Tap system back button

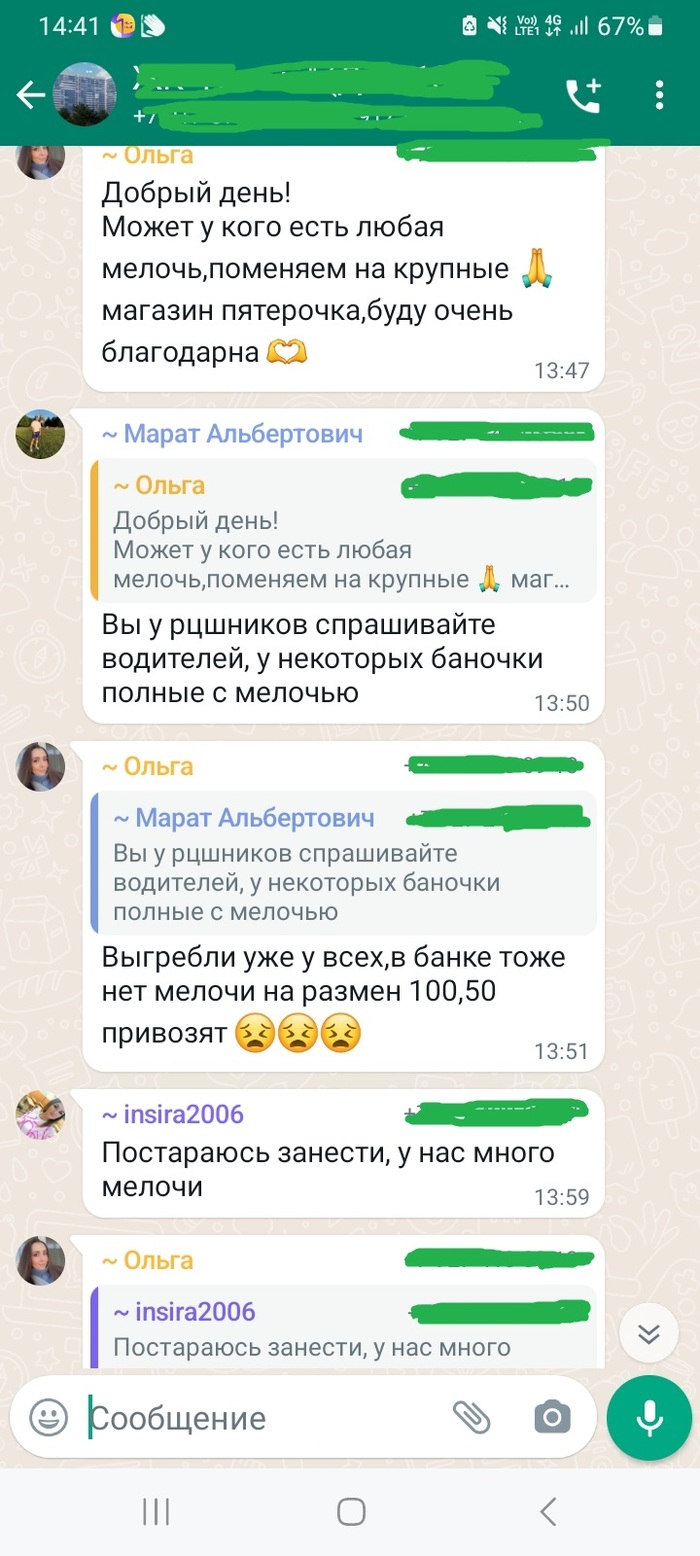(x=547, y=1511)
